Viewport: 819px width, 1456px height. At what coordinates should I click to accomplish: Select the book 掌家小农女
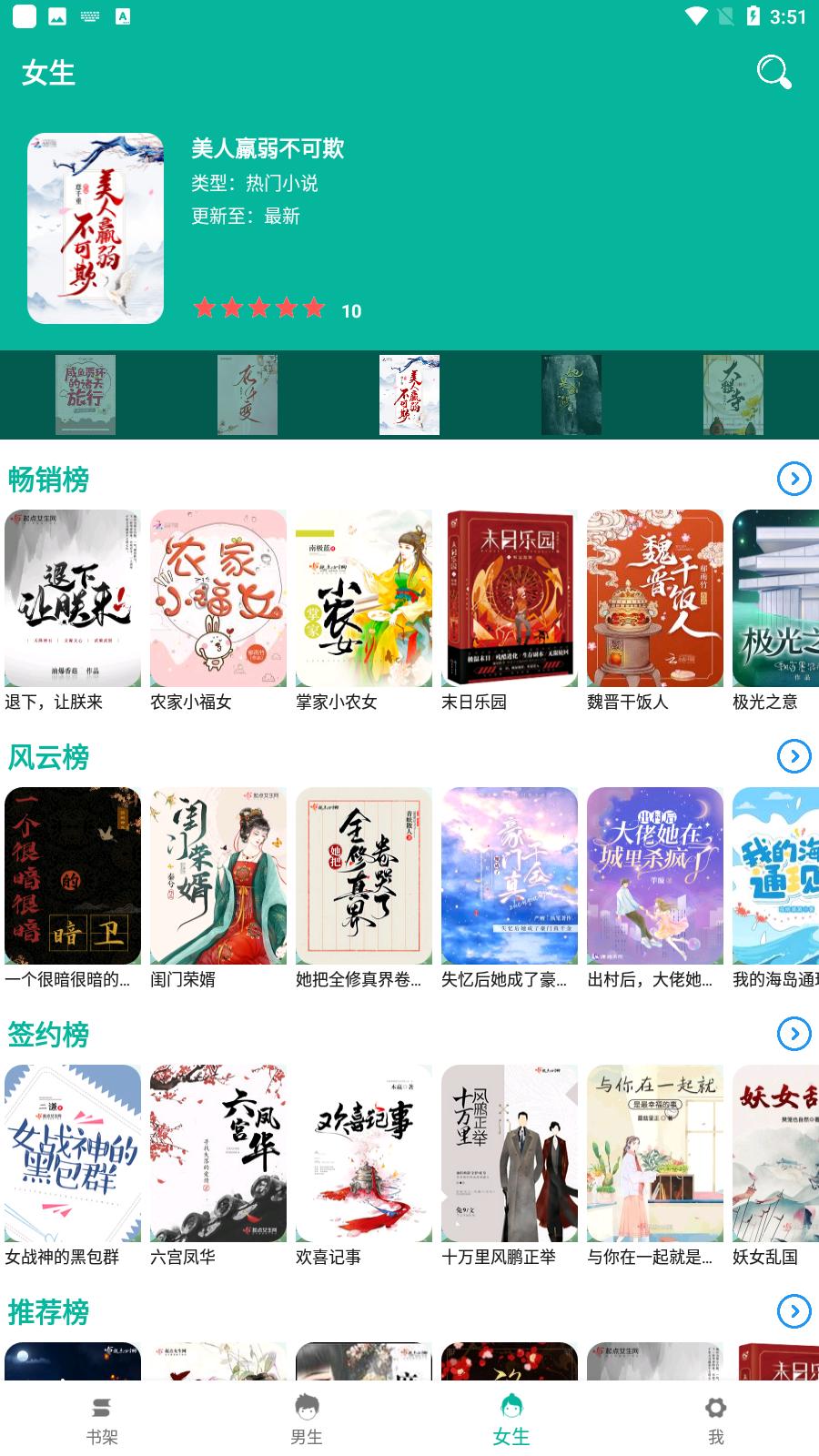point(364,598)
